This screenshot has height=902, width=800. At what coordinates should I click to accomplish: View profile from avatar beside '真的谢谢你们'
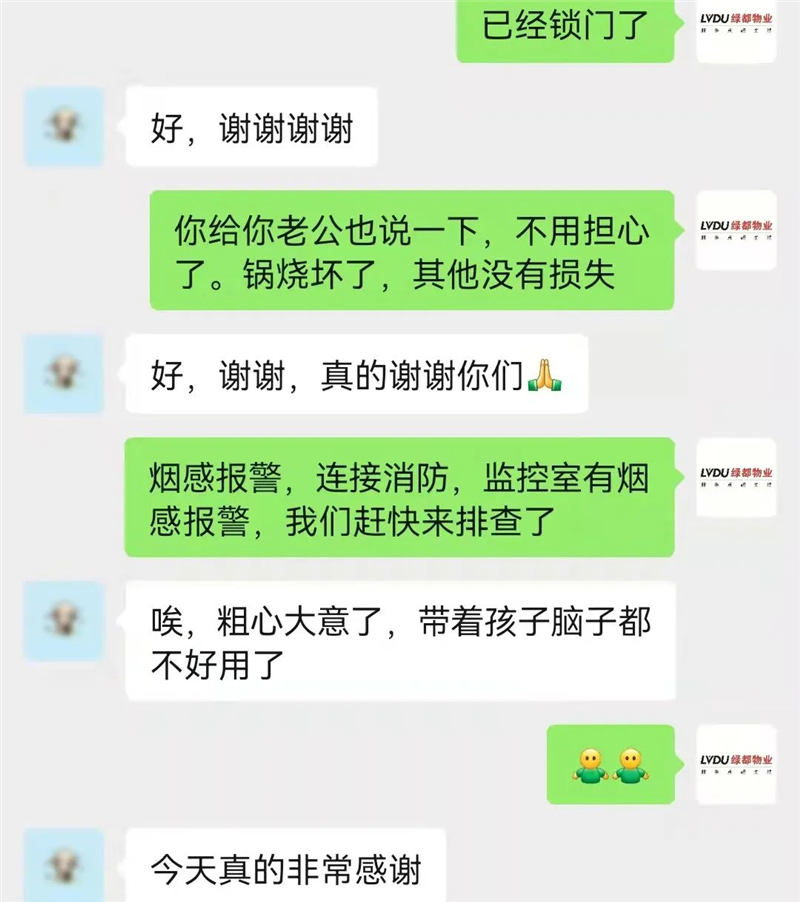64,374
